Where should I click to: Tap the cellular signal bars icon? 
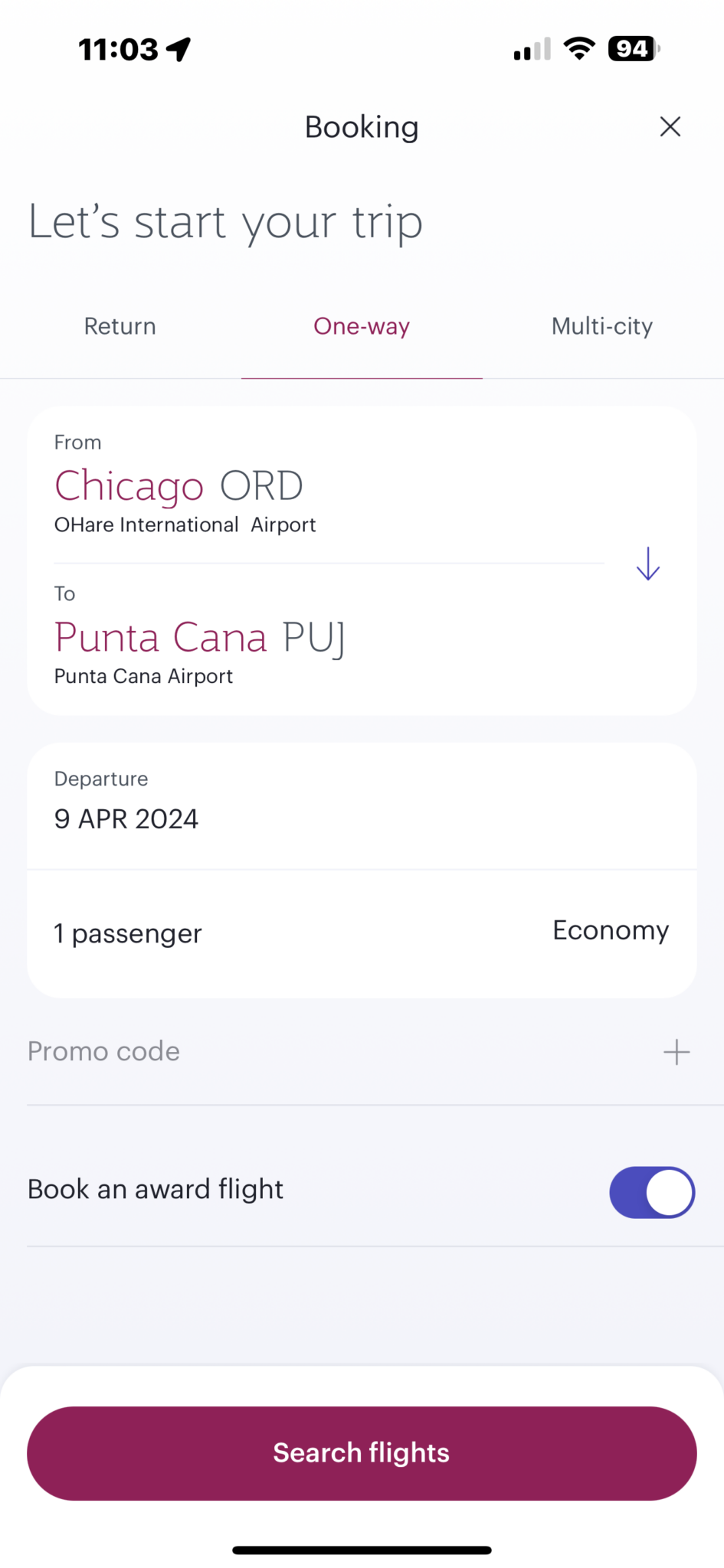530,48
